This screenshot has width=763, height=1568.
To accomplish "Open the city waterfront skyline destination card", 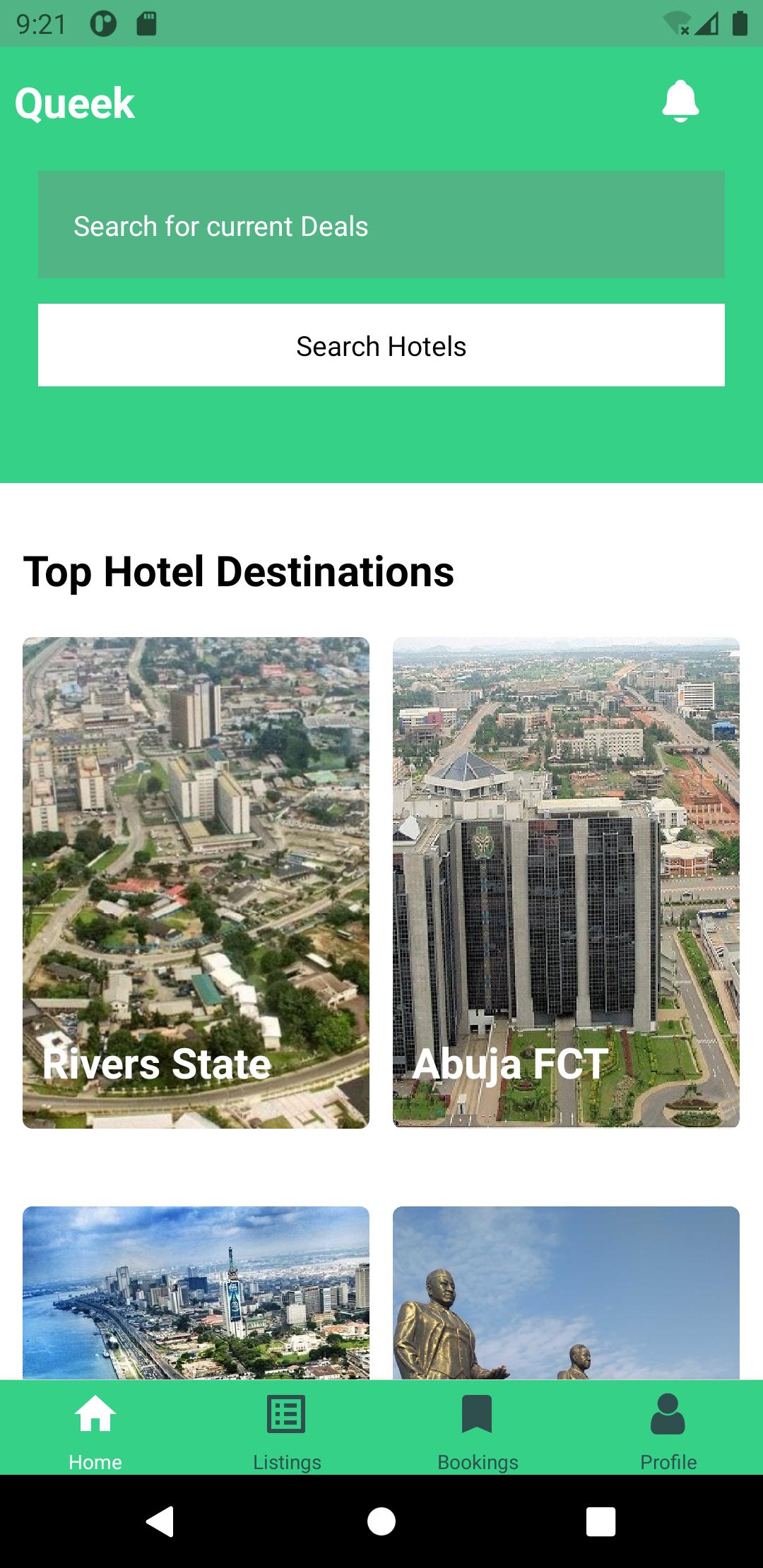I will pyautogui.click(x=196, y=1293).
